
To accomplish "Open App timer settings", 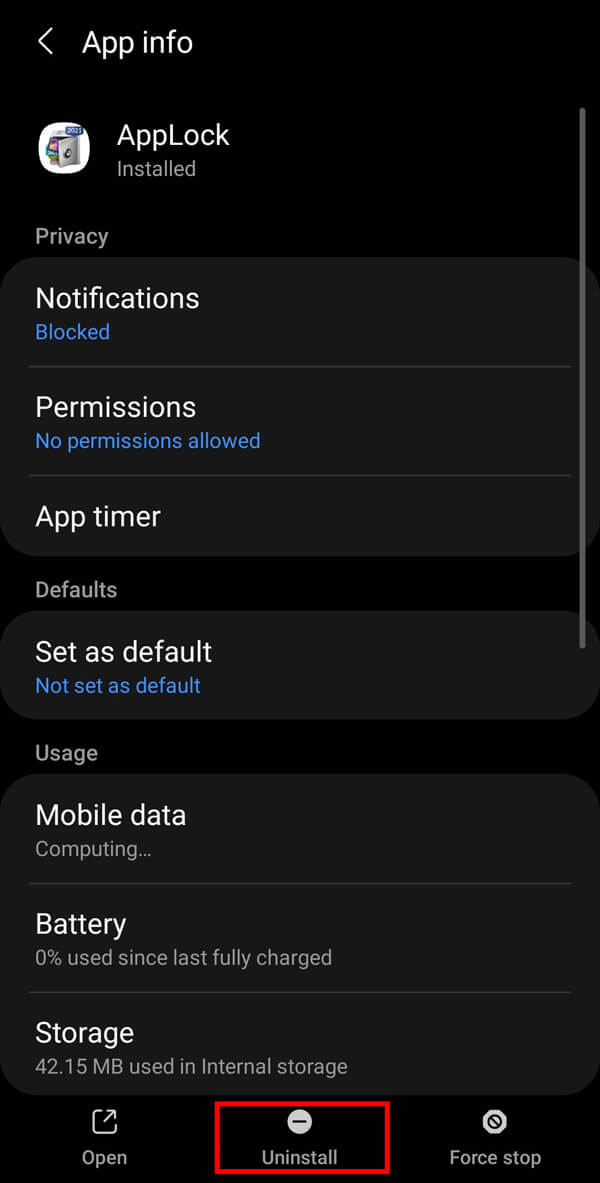I will tap(290, 516).
